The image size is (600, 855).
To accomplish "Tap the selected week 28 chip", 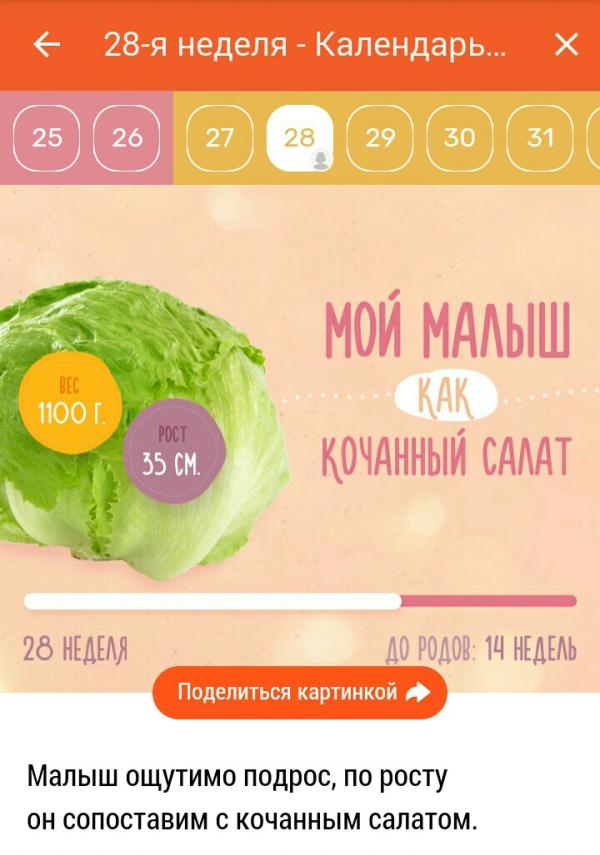I will pyautogui.click(x=299, y=138).
